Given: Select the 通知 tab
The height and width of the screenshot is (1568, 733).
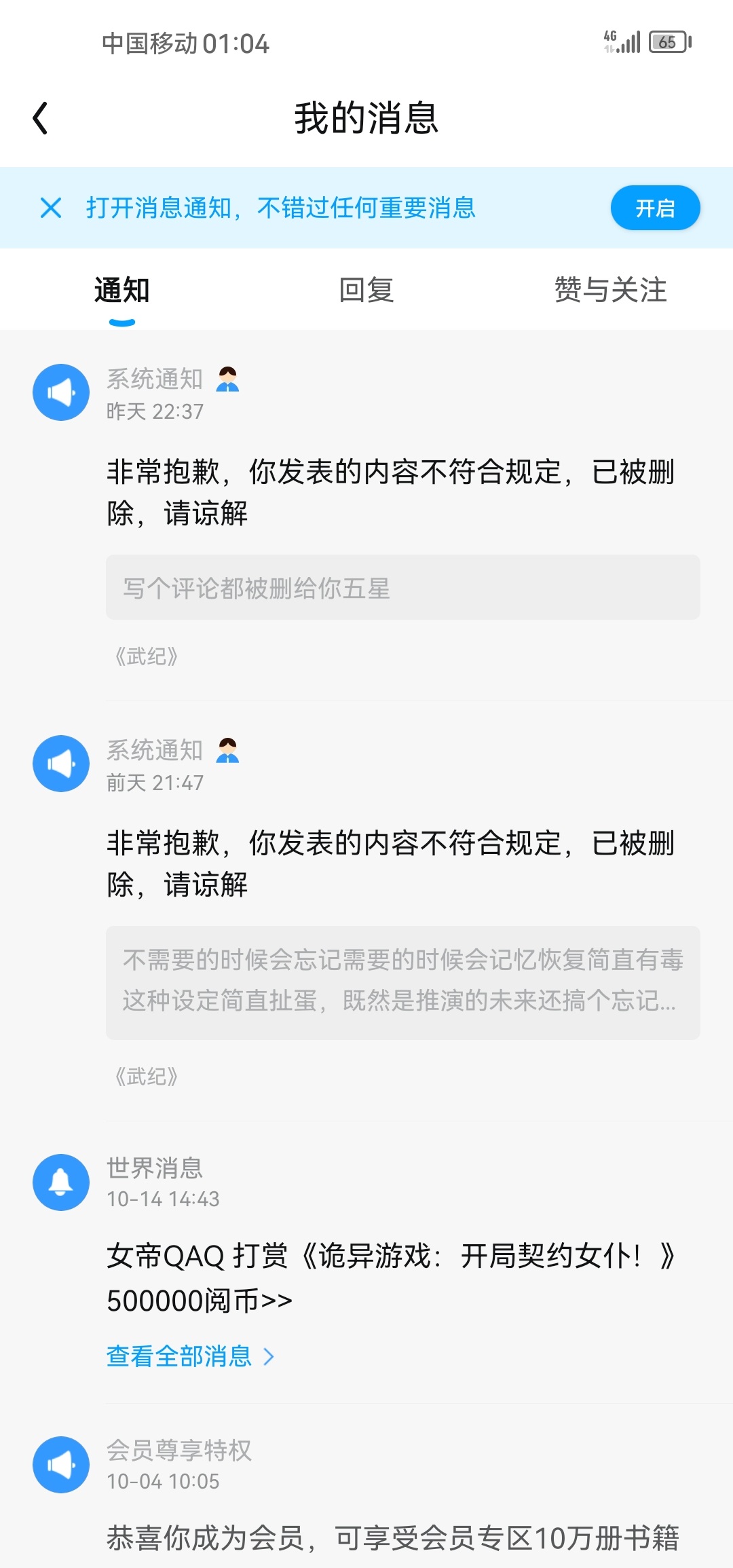Looking at the screenshot, I should 122,290.
